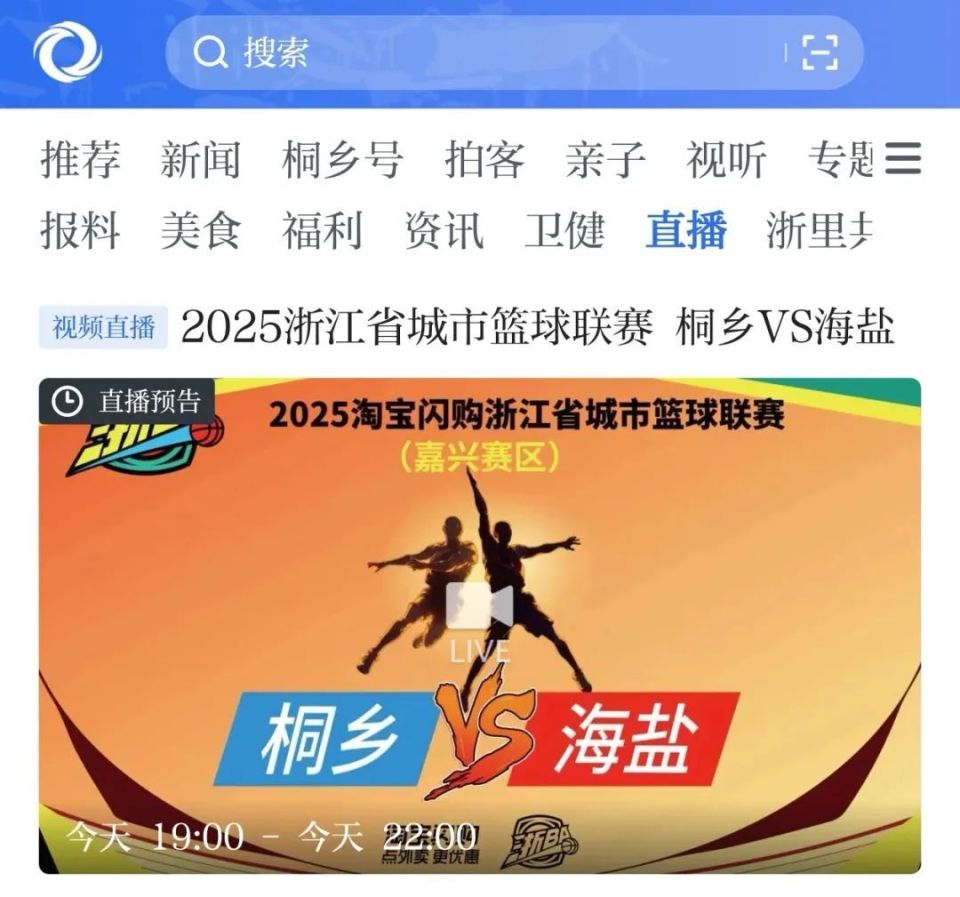Viewport: 960px width, 897px height.
Task: Go to the 福利 tab
Action: pos(322,231)
